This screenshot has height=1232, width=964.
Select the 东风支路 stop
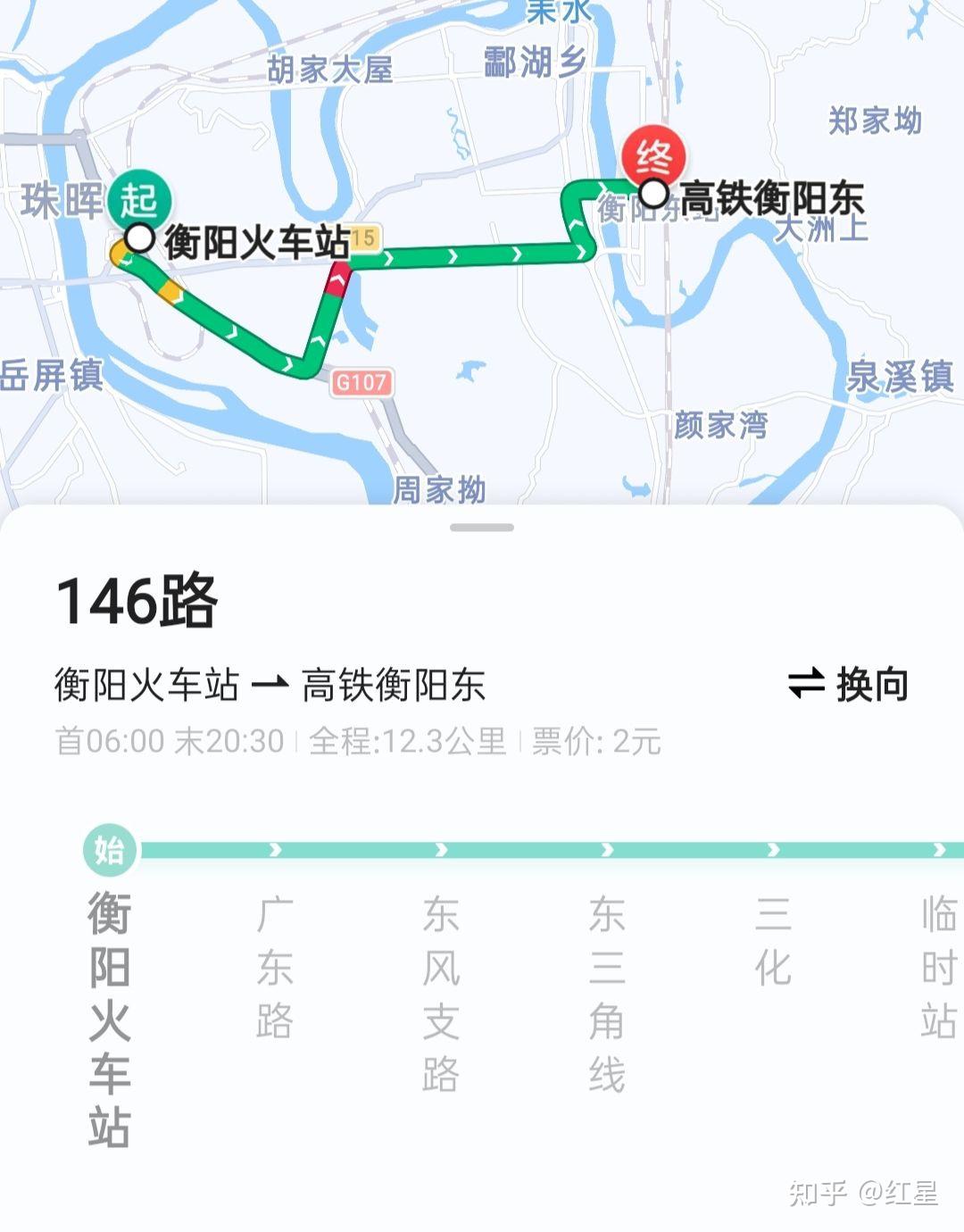[x=441, y=995]
